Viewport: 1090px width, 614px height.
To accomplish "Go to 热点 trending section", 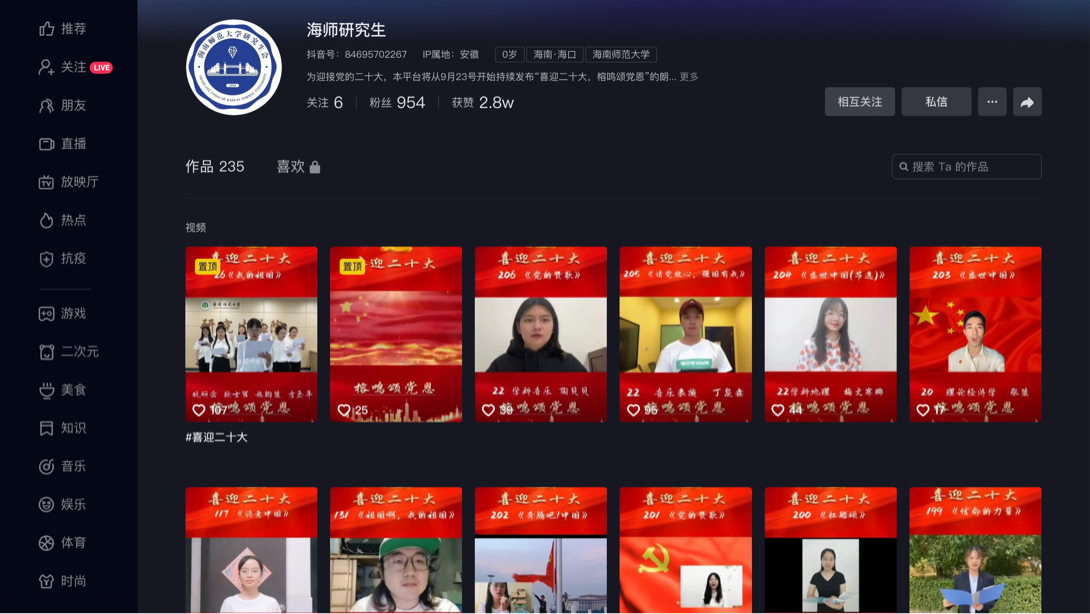I will pos(63,220).
